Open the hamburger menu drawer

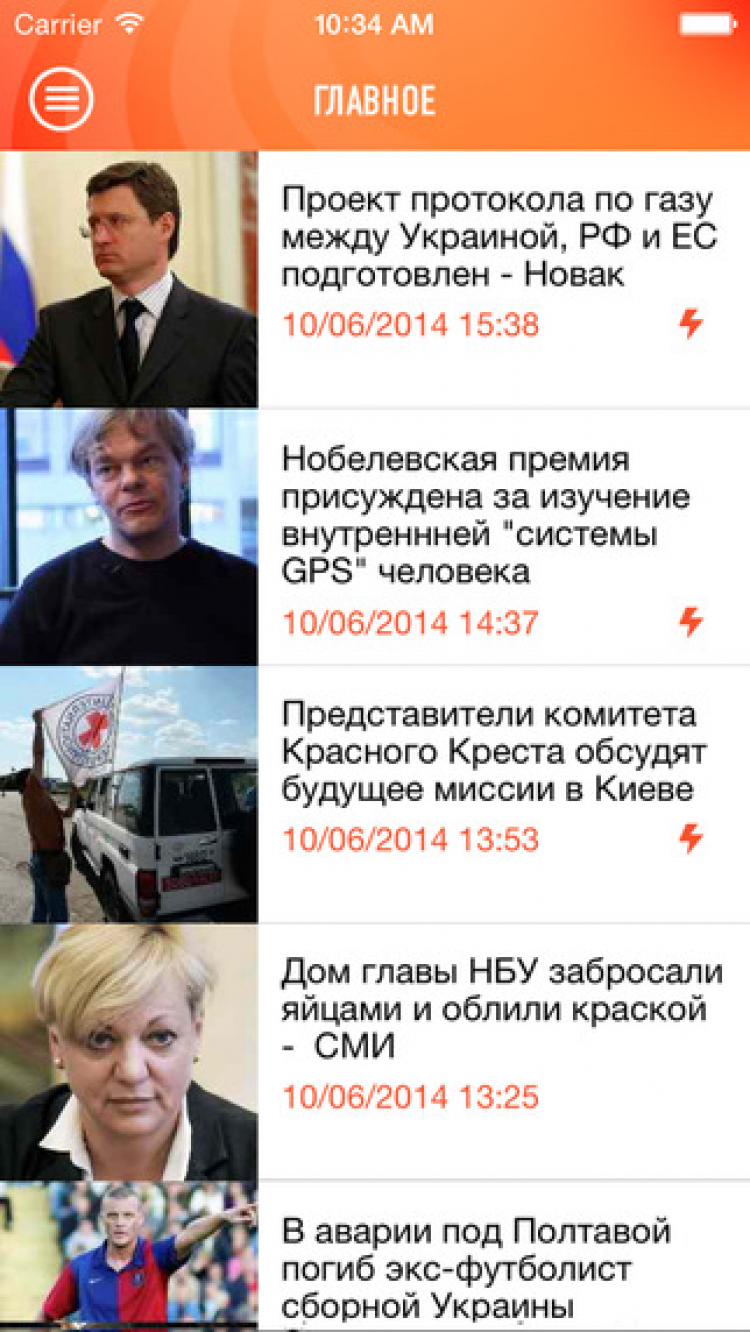tap(61, 98)
